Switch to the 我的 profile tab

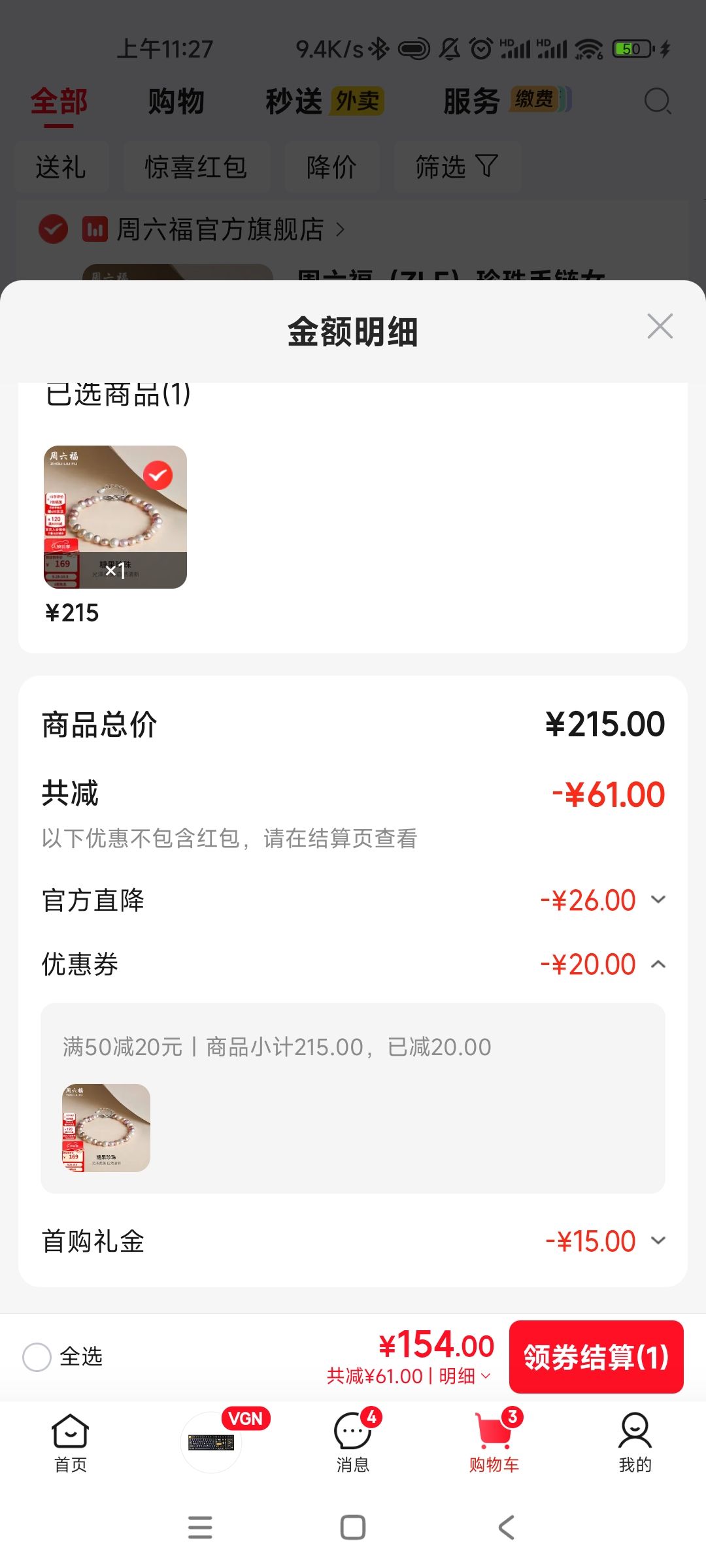(635, 1443)
